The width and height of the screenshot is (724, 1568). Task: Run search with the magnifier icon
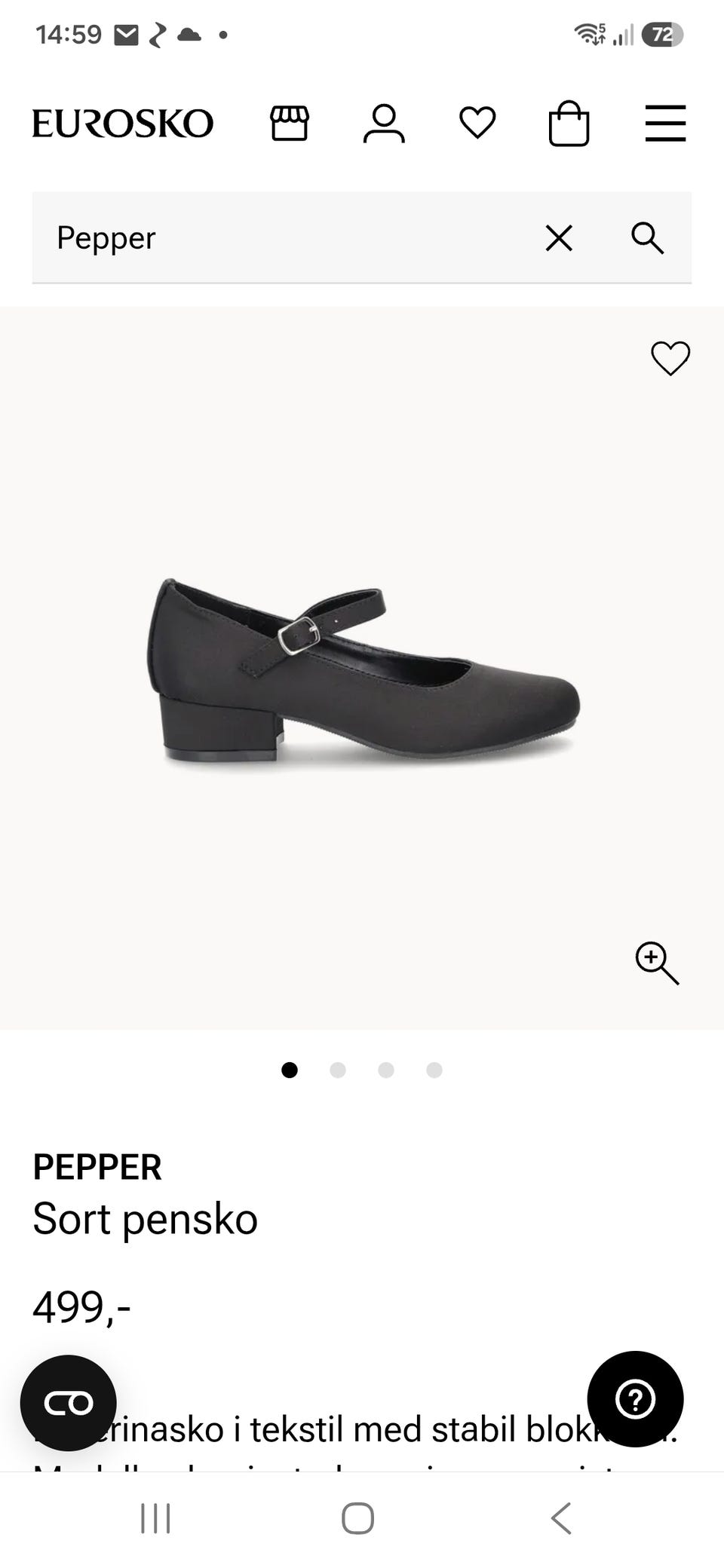tap(647, 238)
